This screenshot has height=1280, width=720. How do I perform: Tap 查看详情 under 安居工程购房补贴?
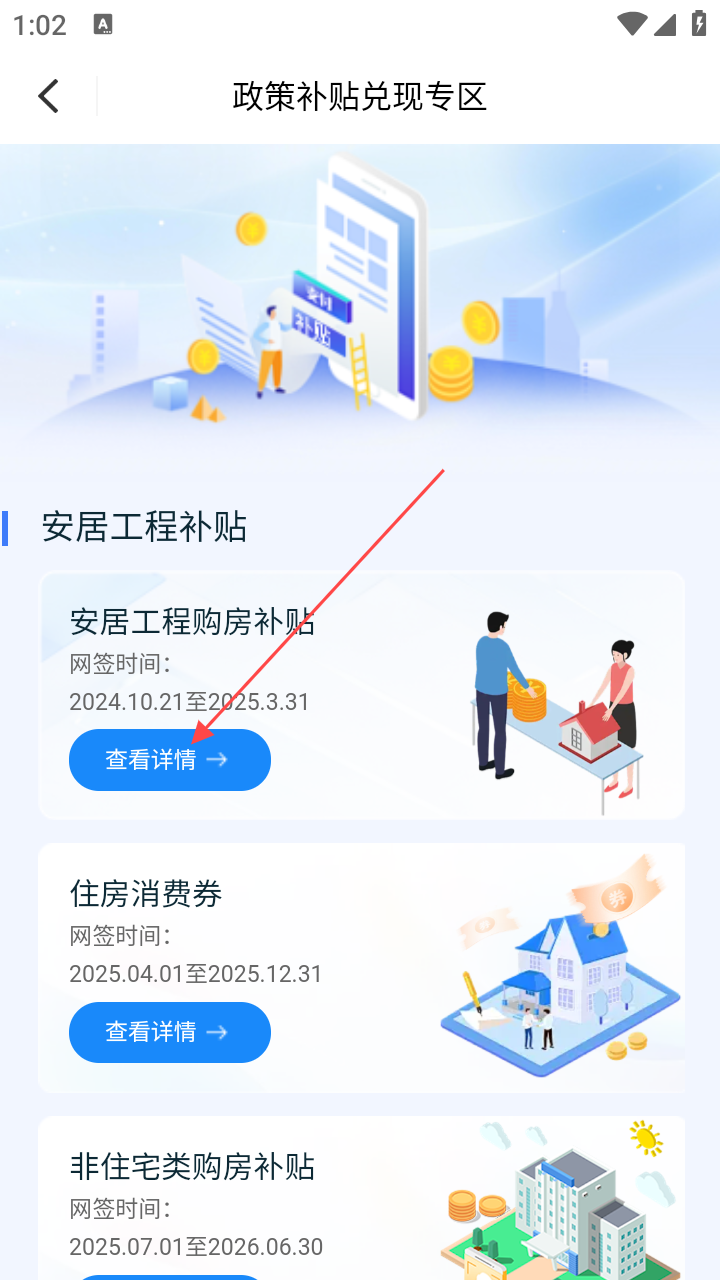[169, 760]
